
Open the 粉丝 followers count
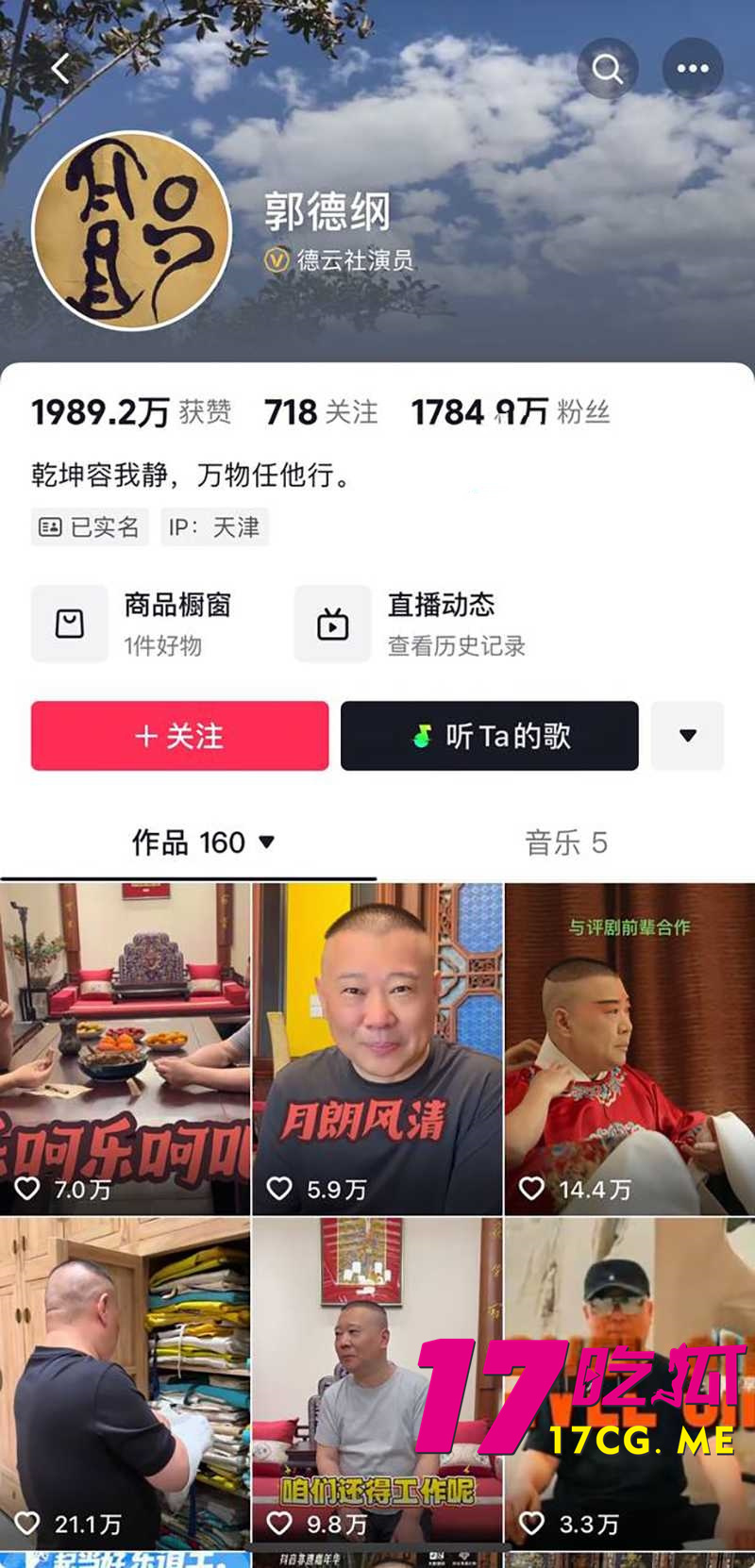(x=510, y=412)
